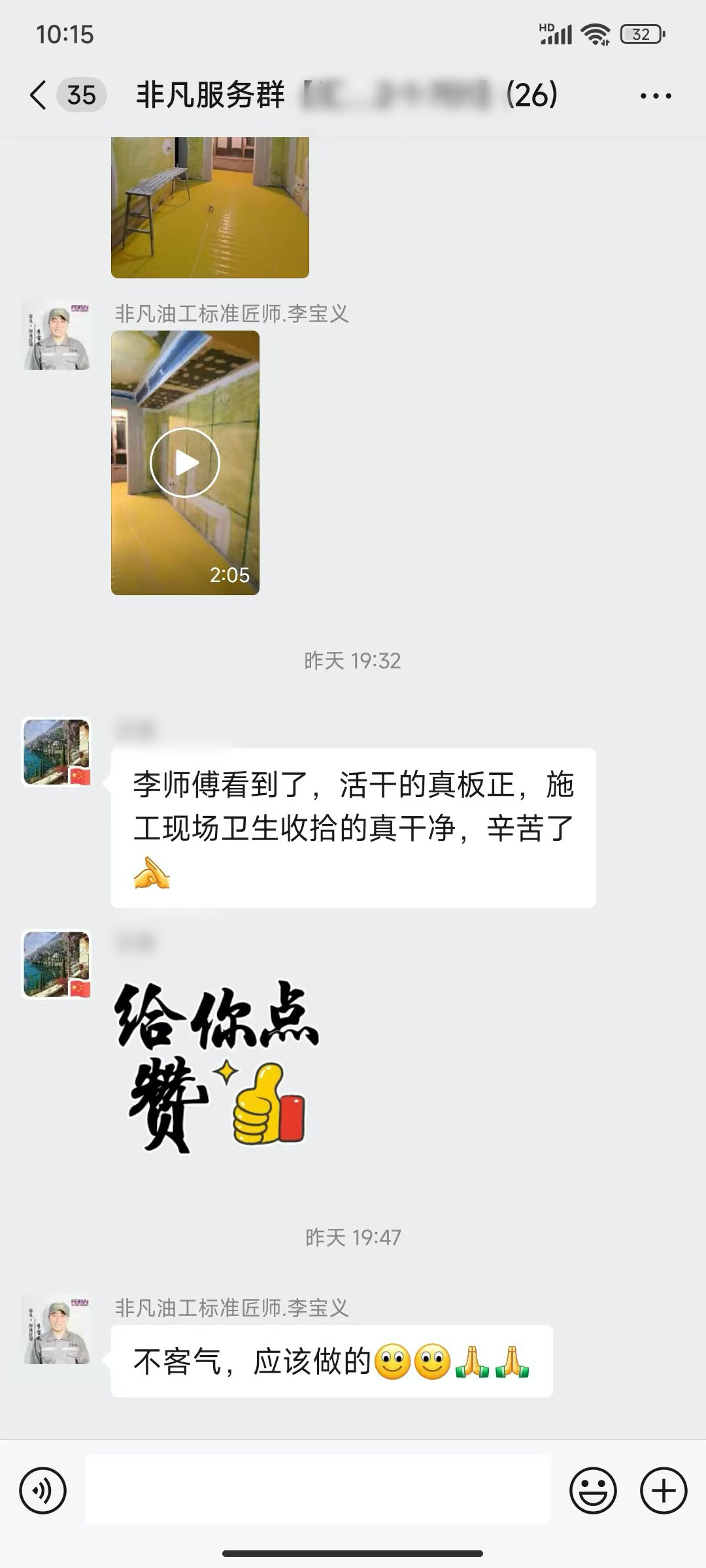Open the group chat overflow menu
Screen dimensions: 706x1568
coord(655,96)
